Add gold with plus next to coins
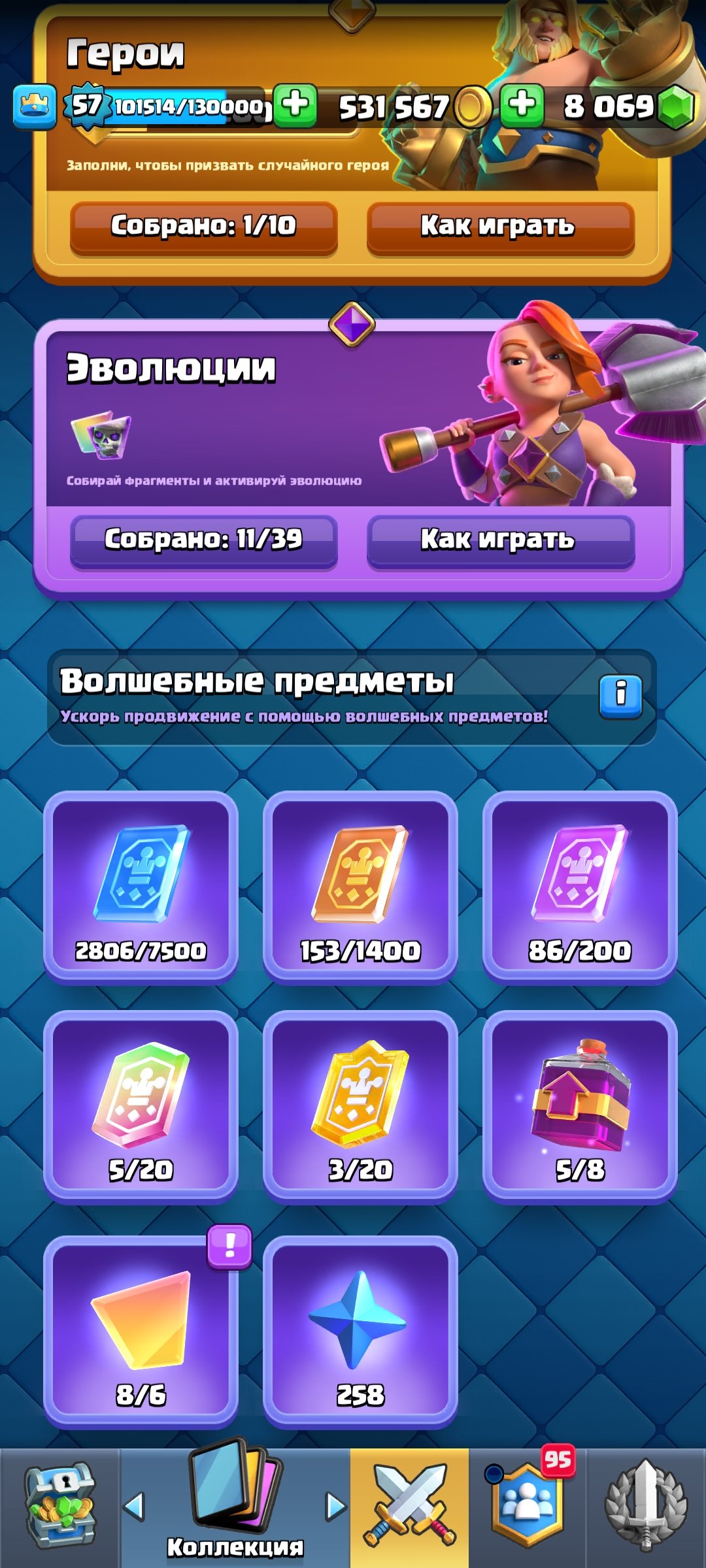The height and width of the screenshot is (1568, 706). point(295,105)
